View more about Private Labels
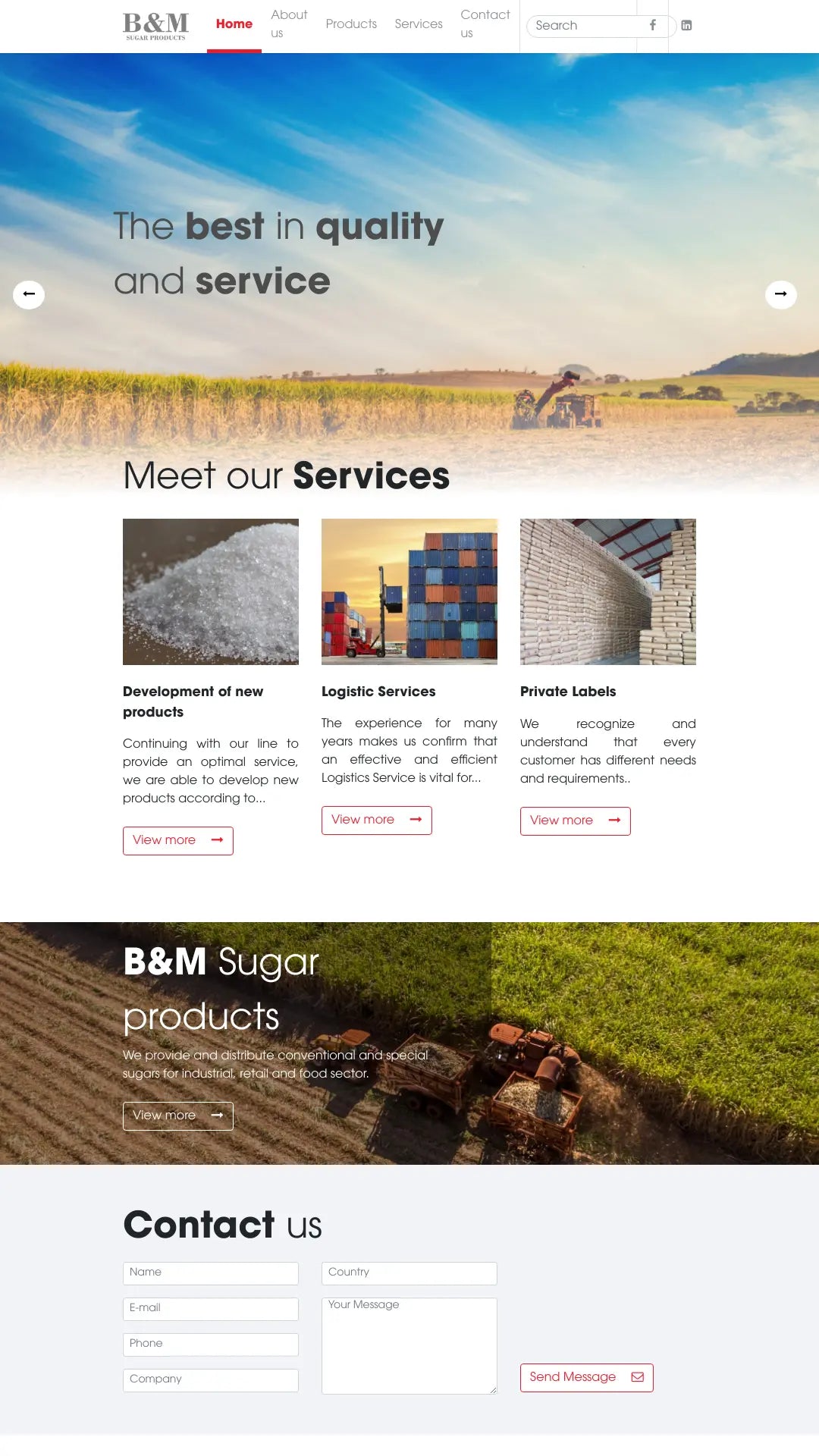 (x=576, y=821)
